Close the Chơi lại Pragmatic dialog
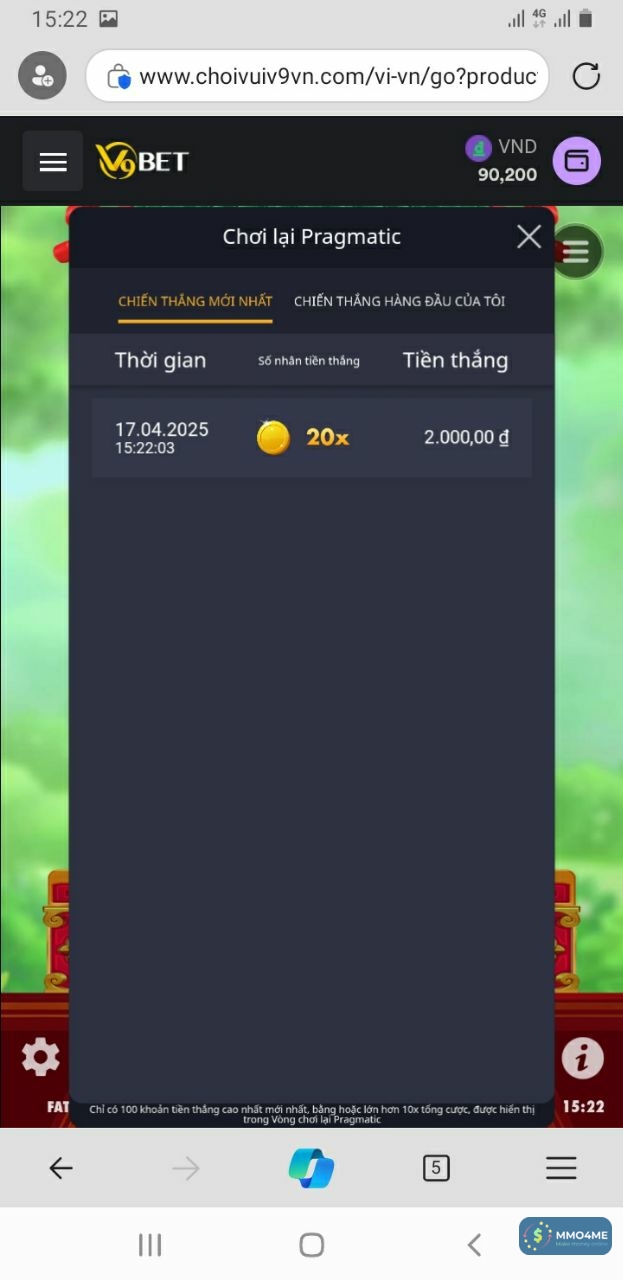The width and height of the screenshot is (623, 1280). click(x=528, y=237)
